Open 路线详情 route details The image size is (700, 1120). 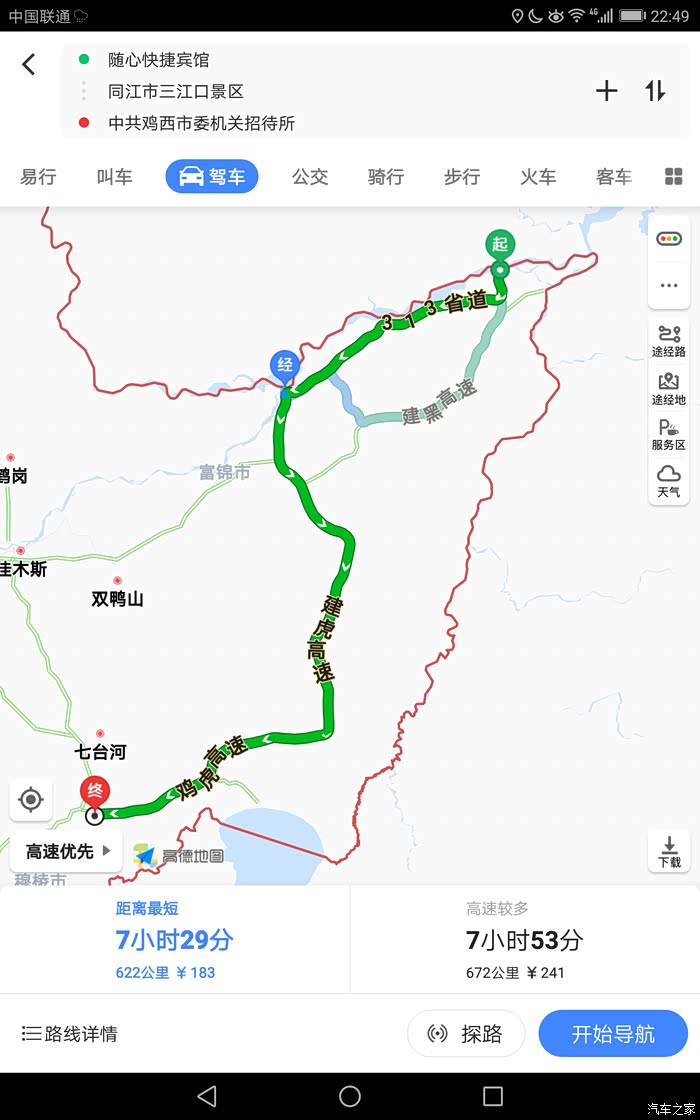70,1034
